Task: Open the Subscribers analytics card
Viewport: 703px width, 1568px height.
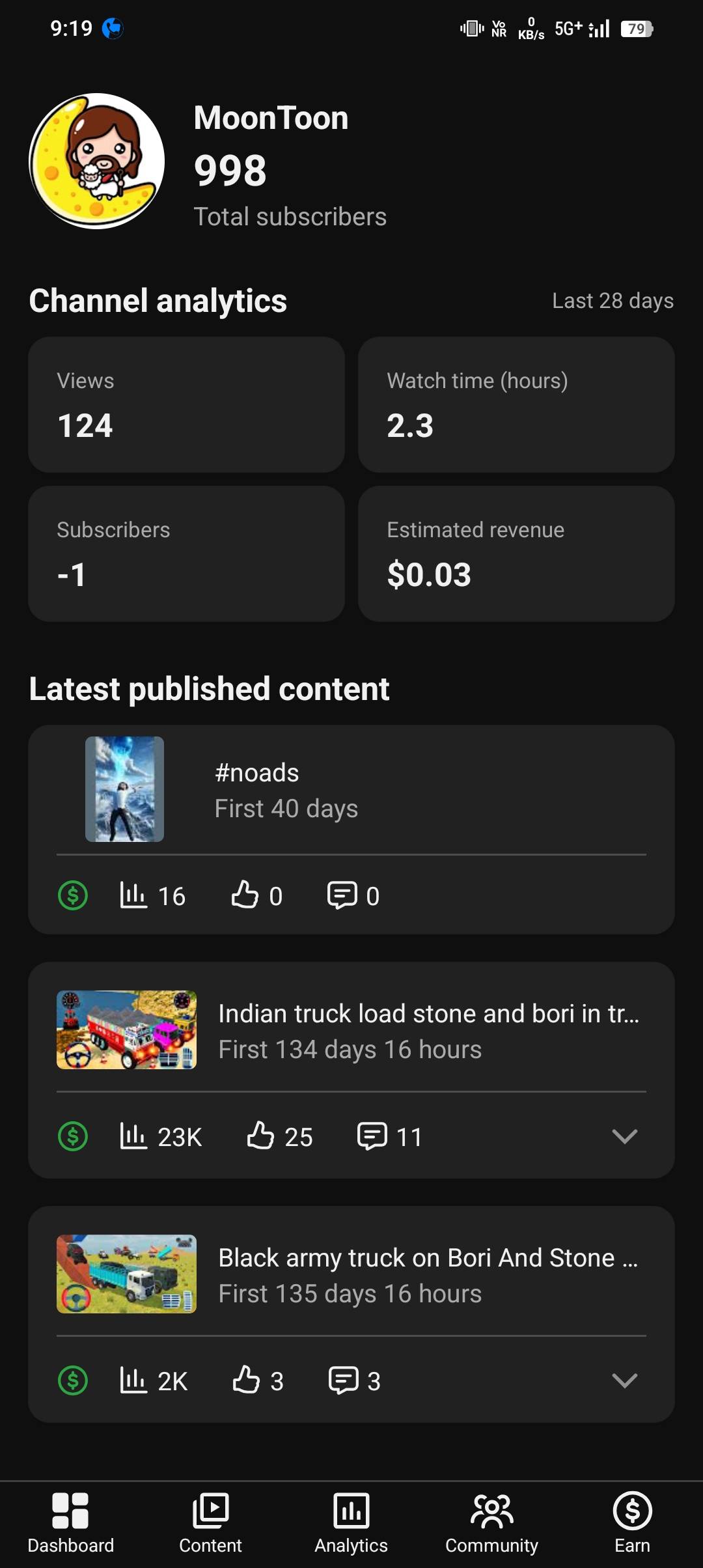Action: tap(186, 553)
